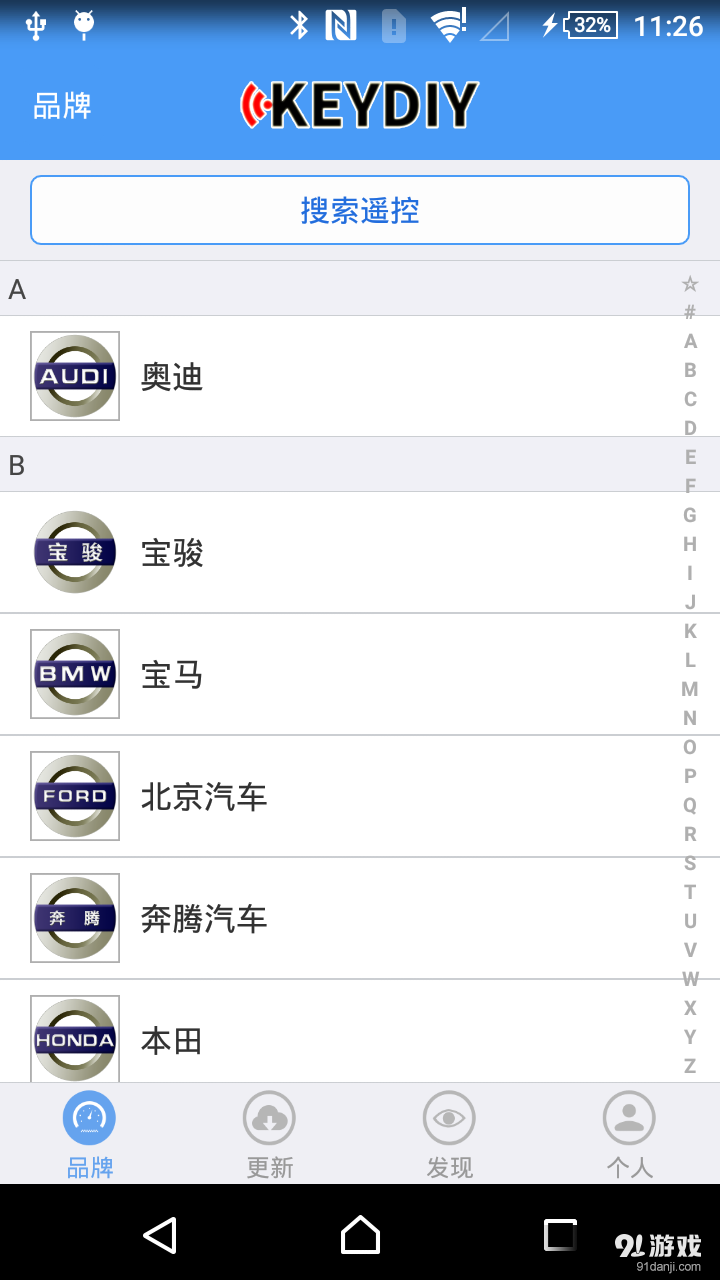Screen dimensions: 720x1280
Task: Open the 个人 profile person icon
Action: [x=629, y=1117]
